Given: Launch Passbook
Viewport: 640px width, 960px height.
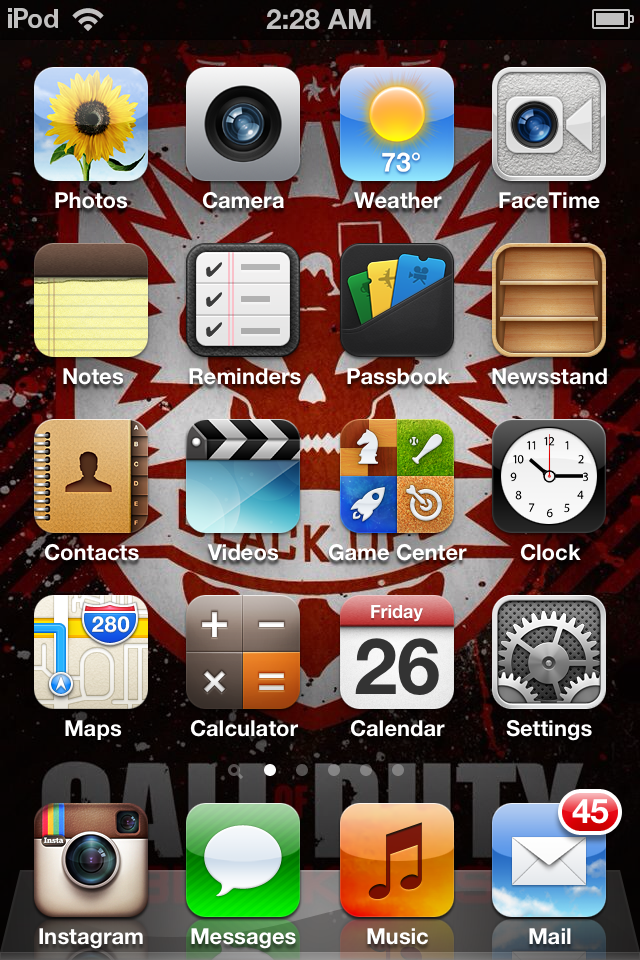Looking at the screenshot, I should point(397,300).
